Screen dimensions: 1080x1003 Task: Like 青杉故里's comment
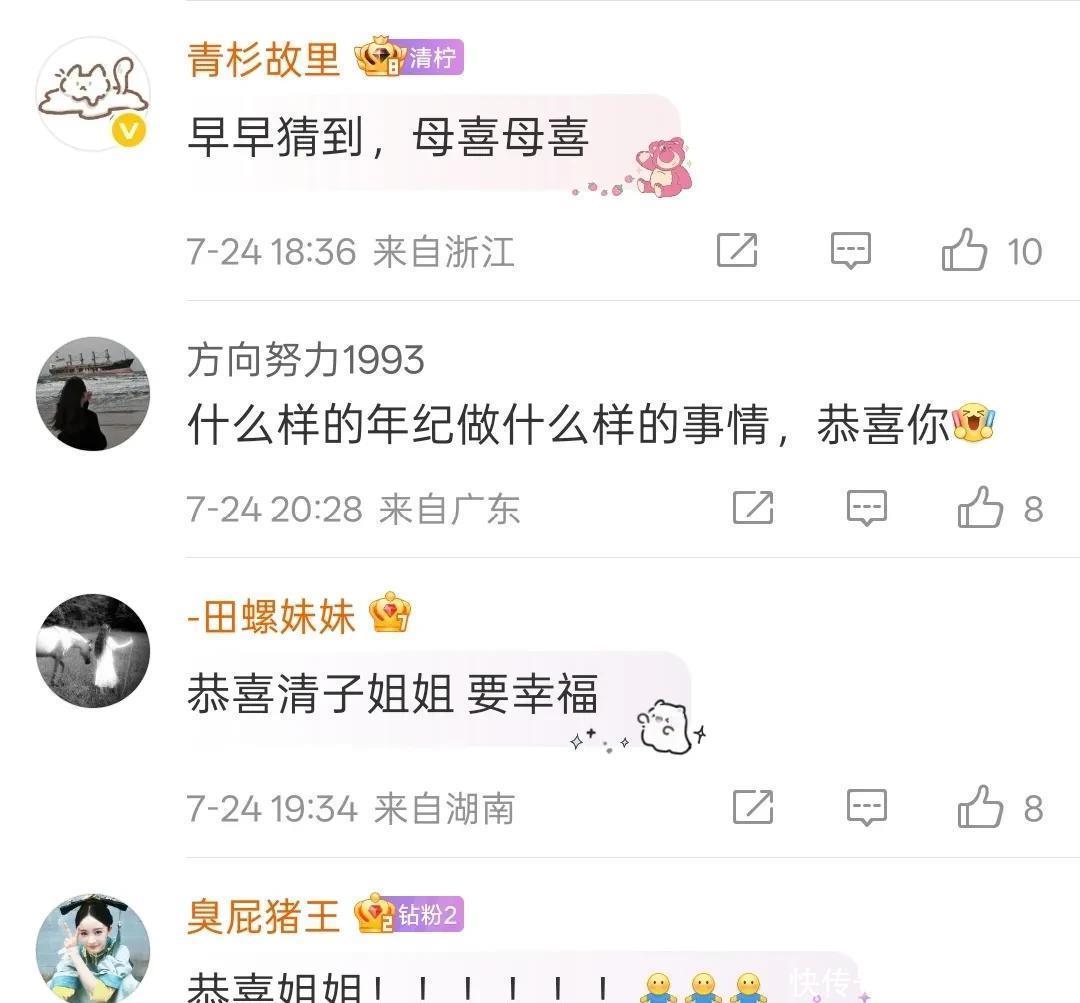pyautogui.click(x=965, y=250)
